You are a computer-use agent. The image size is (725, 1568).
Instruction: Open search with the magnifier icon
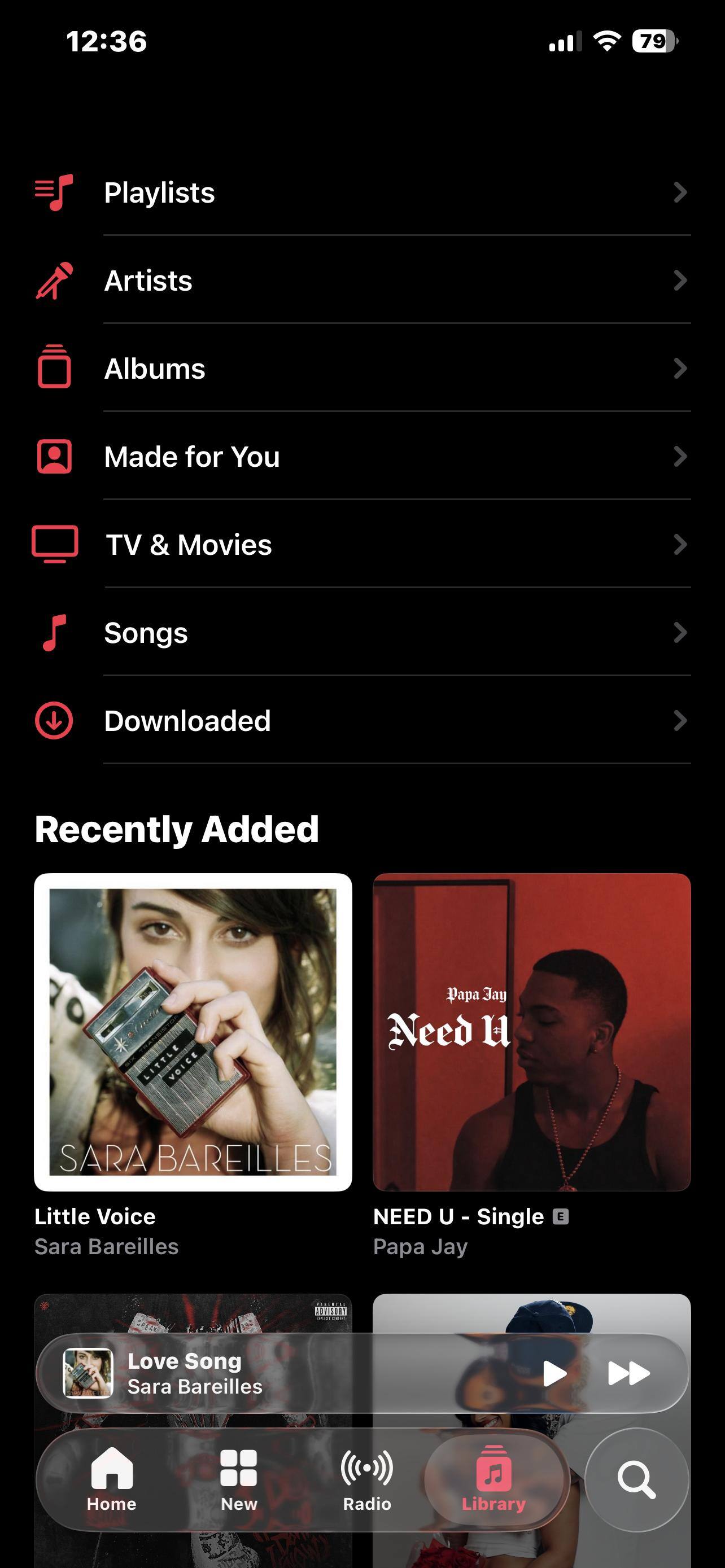pyautogui.click(x=636, y=1479)
